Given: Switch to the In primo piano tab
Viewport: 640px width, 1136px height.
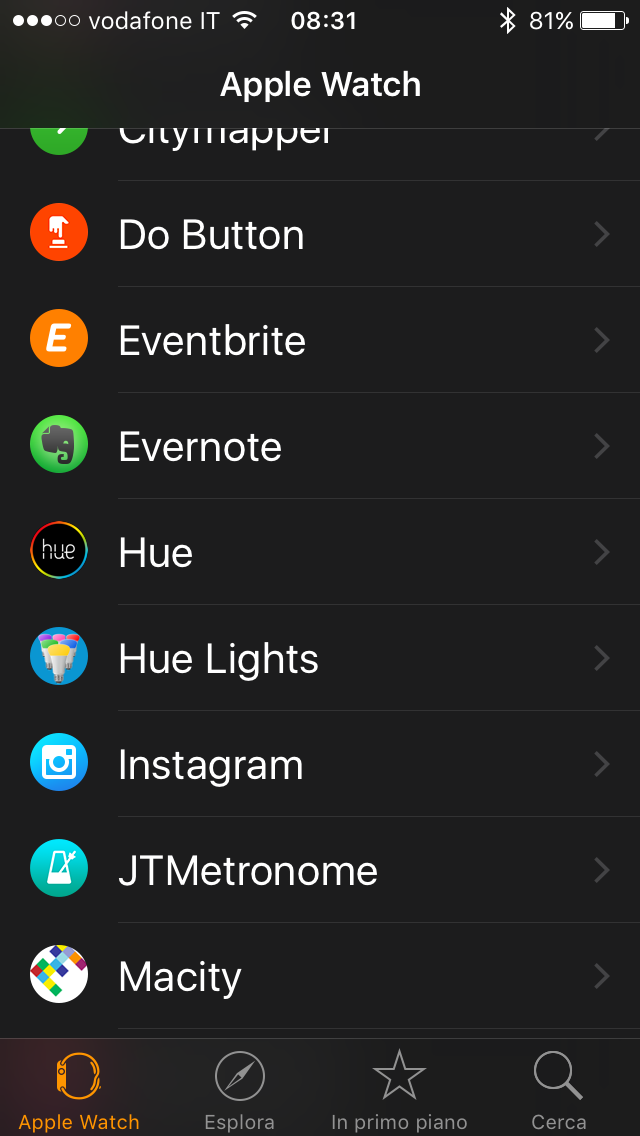Looking at the screenshot, I should click(399, 1090).
